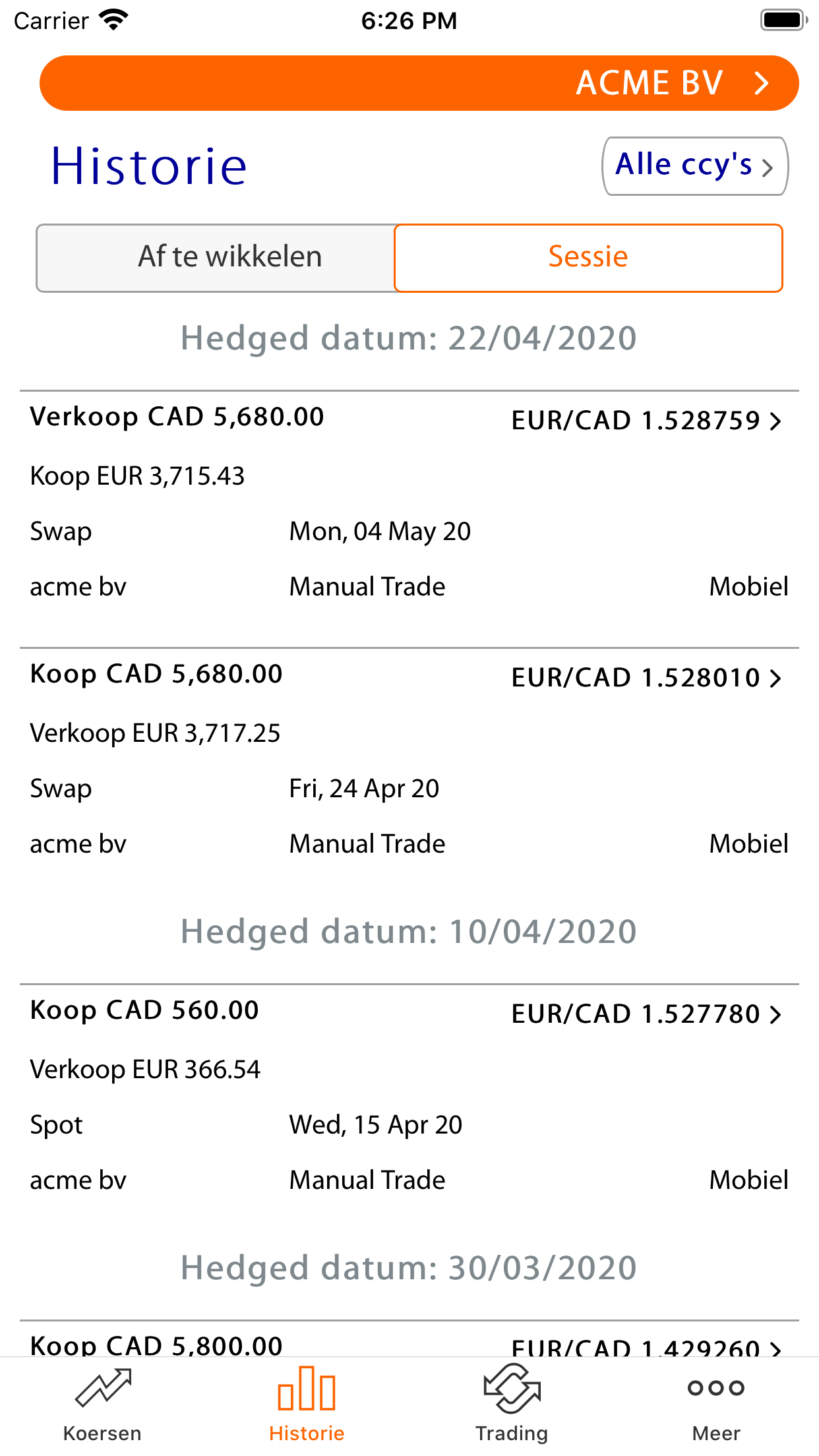Tap the Wi-Fi icon in status bar

point(113,20)
